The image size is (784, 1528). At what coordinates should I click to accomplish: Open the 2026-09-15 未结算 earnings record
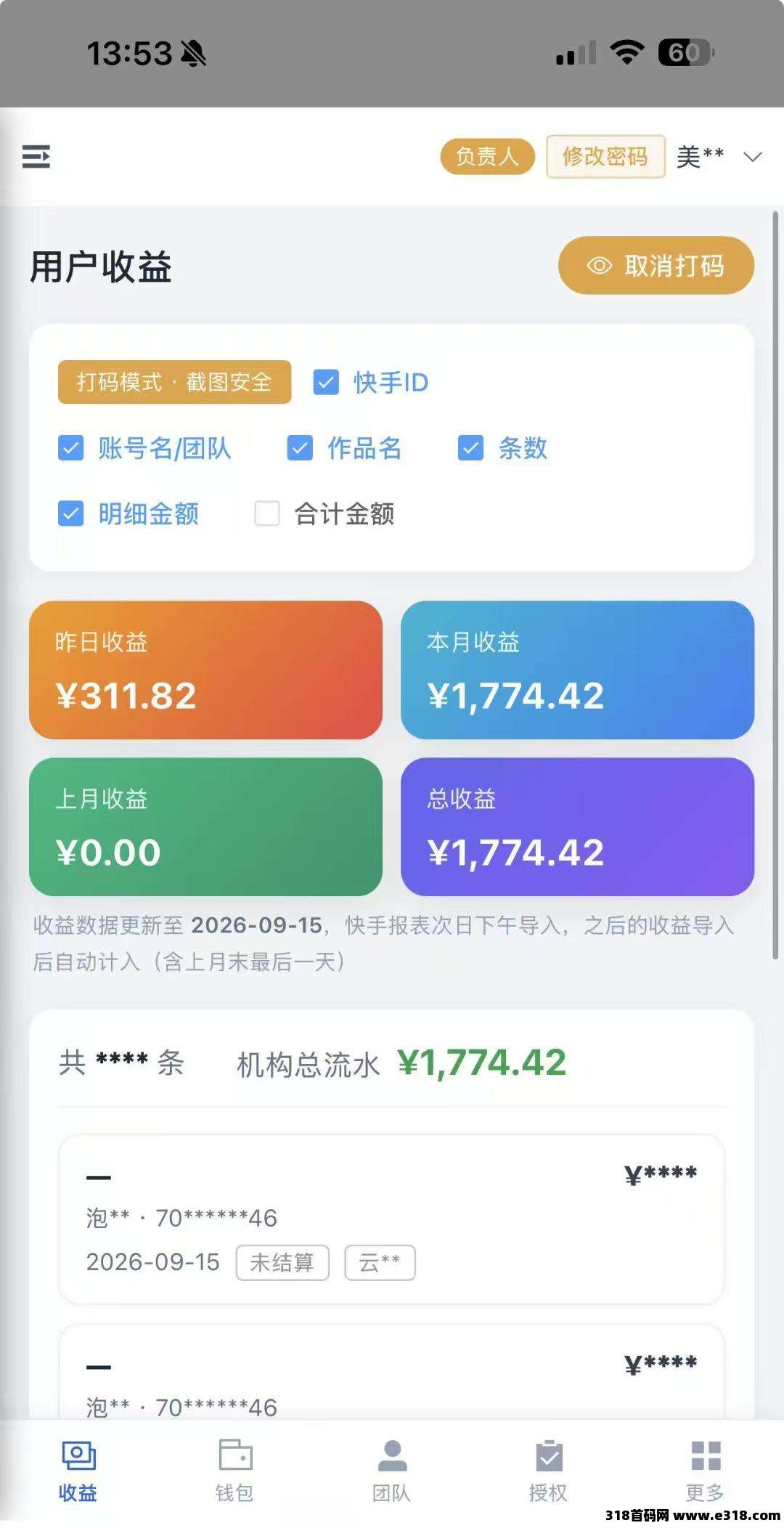pos(392,1219)
